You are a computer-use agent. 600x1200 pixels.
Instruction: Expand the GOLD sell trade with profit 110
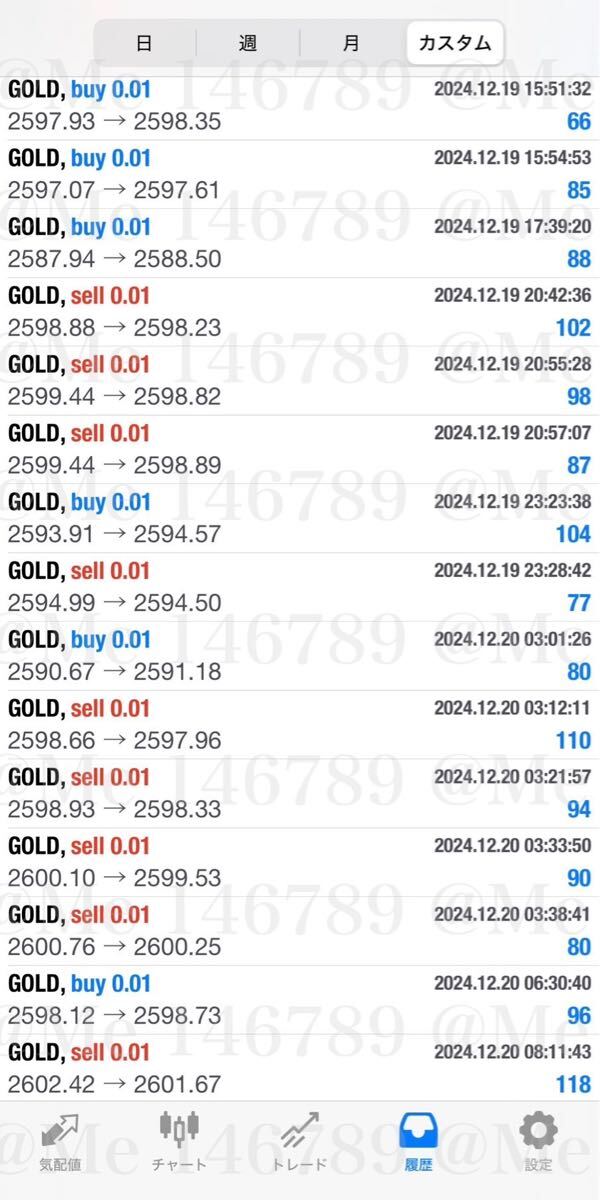300,725
